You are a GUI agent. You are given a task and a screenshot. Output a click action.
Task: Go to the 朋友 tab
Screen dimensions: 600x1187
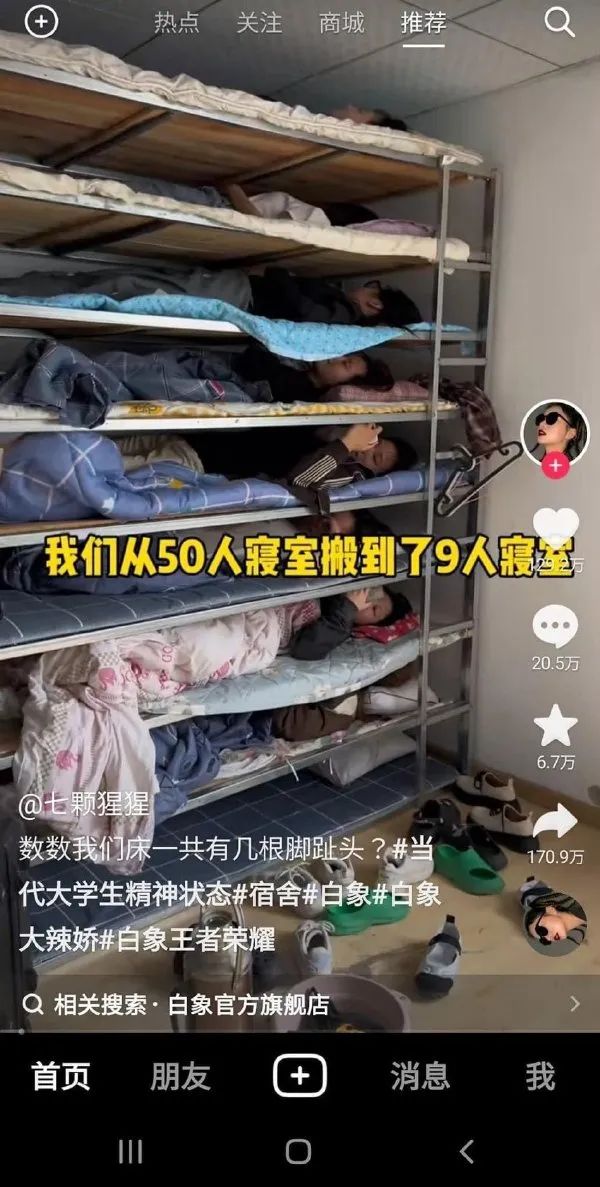[x=180, y=1076]
